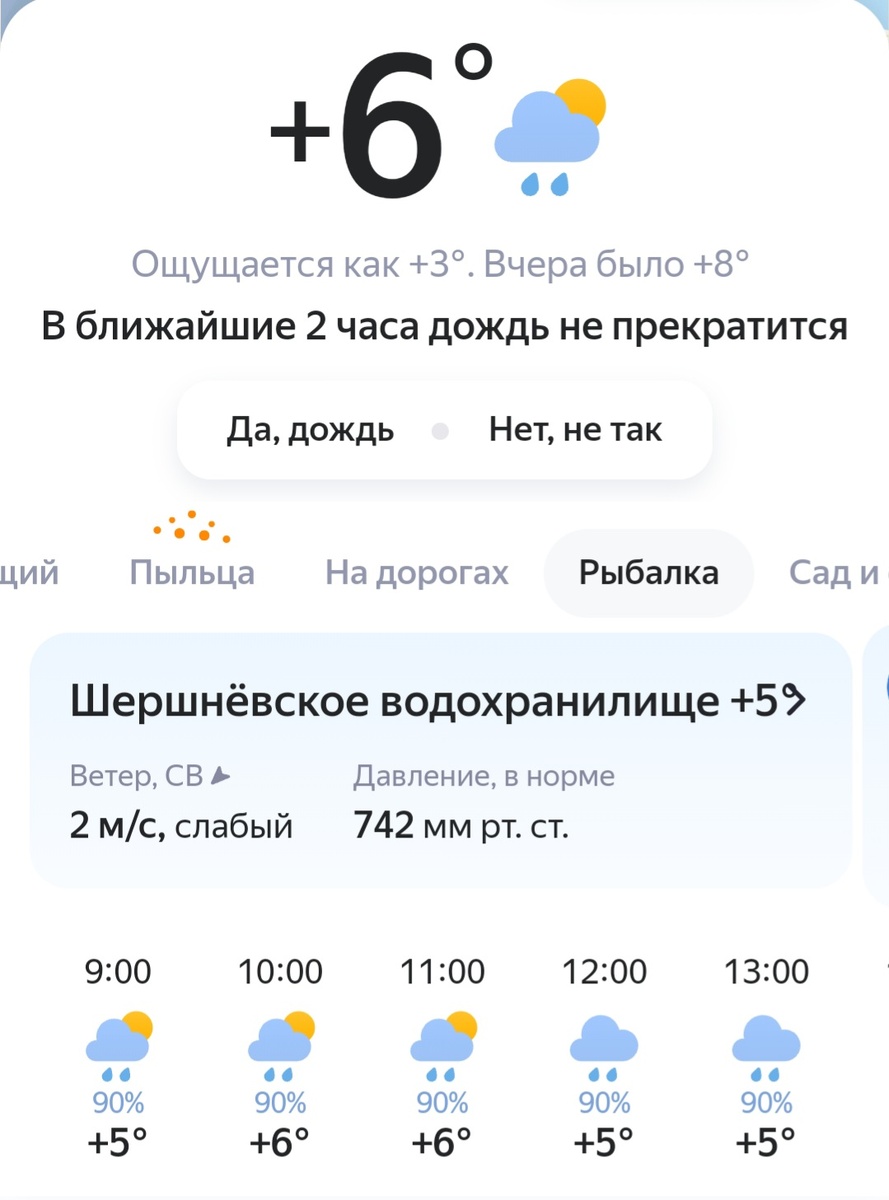
Task: Open the На дорогах tab
Action: click(x=416, y=572)
